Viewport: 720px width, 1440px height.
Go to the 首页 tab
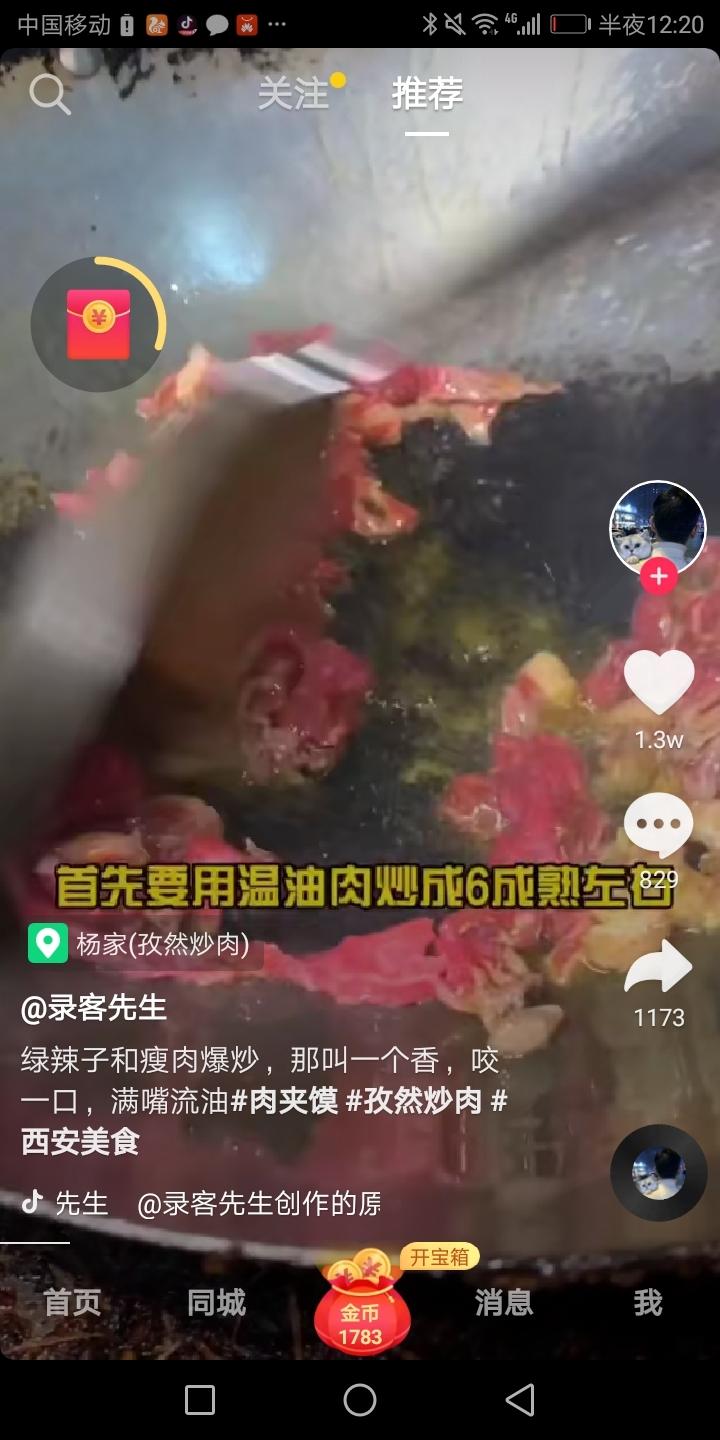72,1302
